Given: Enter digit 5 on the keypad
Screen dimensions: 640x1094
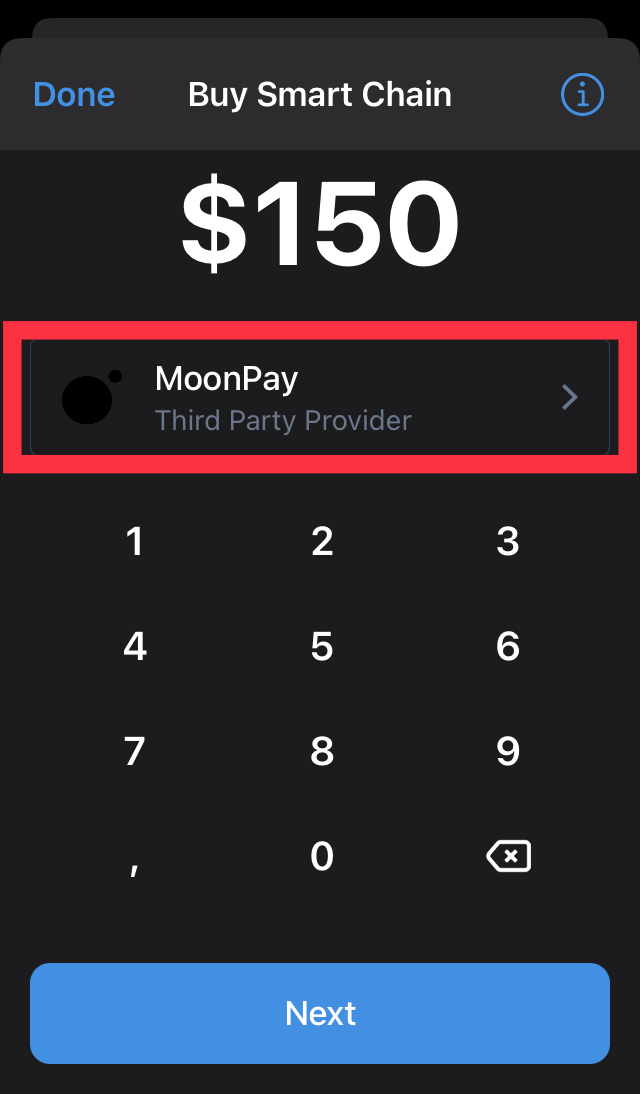Looking at the screenshot, I should [321, 647].
